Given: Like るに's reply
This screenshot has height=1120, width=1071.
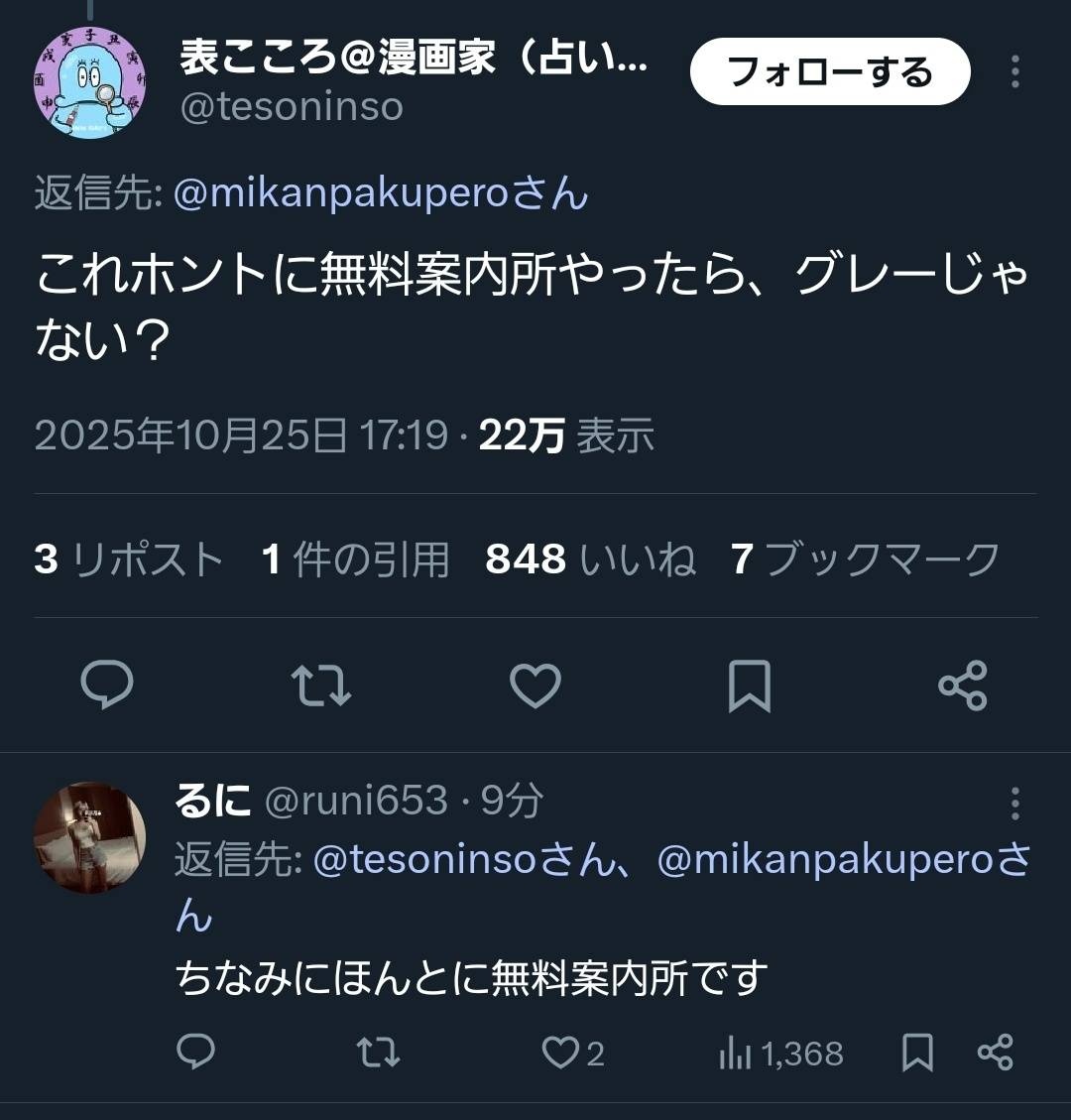Looking at the screenshot, I should click(561, 1052).
